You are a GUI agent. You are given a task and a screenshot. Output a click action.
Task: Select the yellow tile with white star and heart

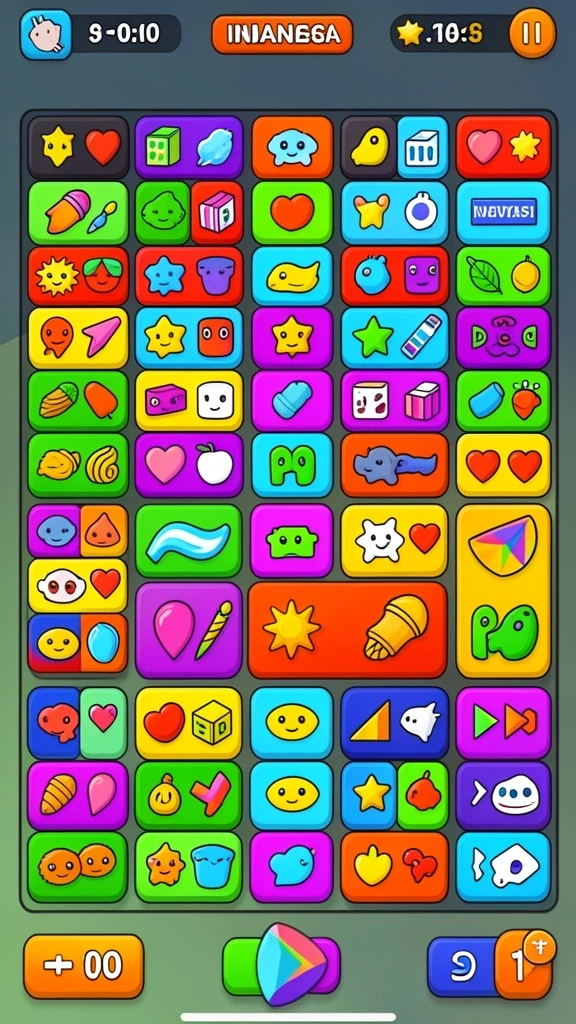coord(394,540)
